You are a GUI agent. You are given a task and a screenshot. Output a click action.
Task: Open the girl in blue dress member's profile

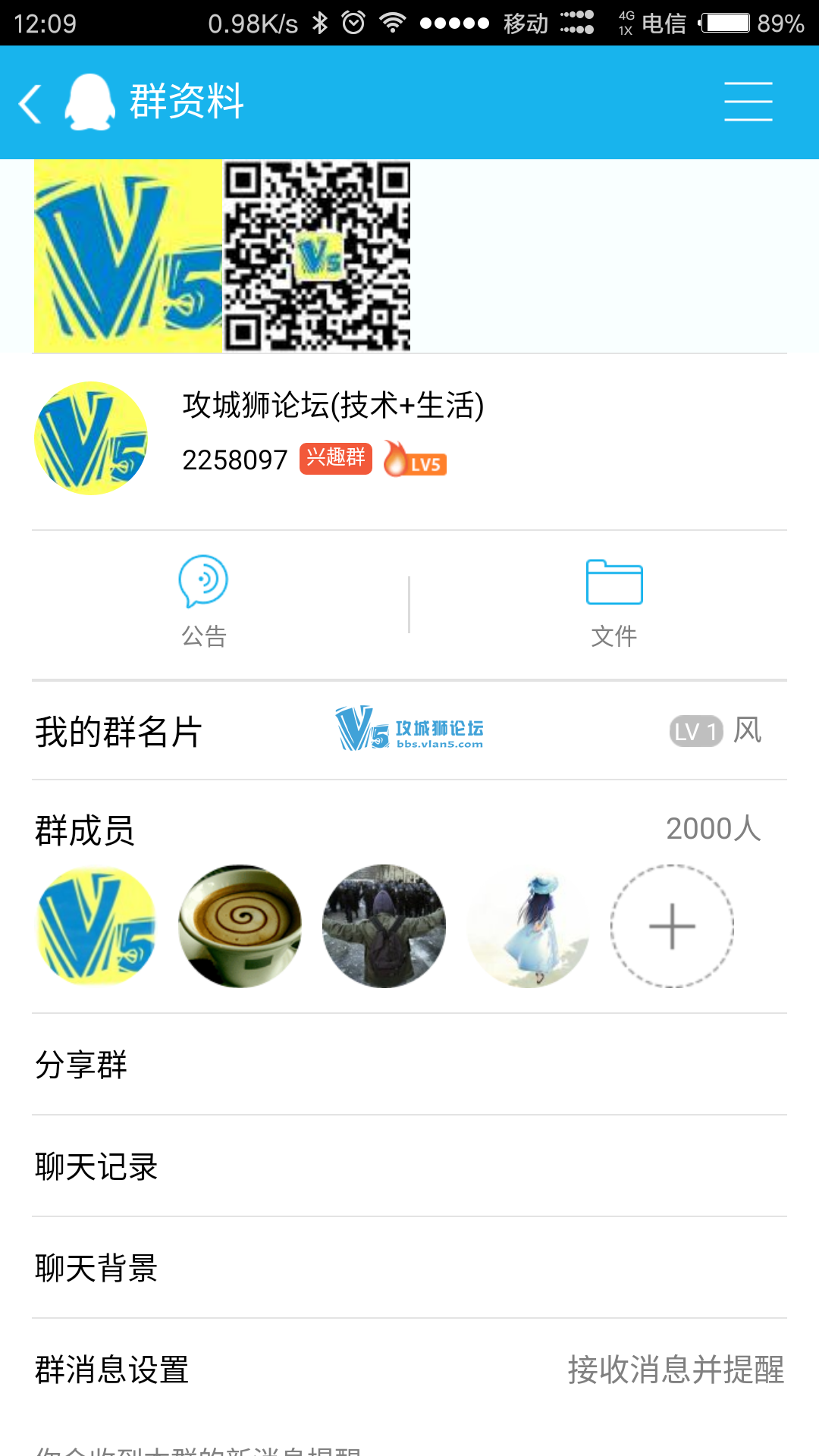coord(529,926)
